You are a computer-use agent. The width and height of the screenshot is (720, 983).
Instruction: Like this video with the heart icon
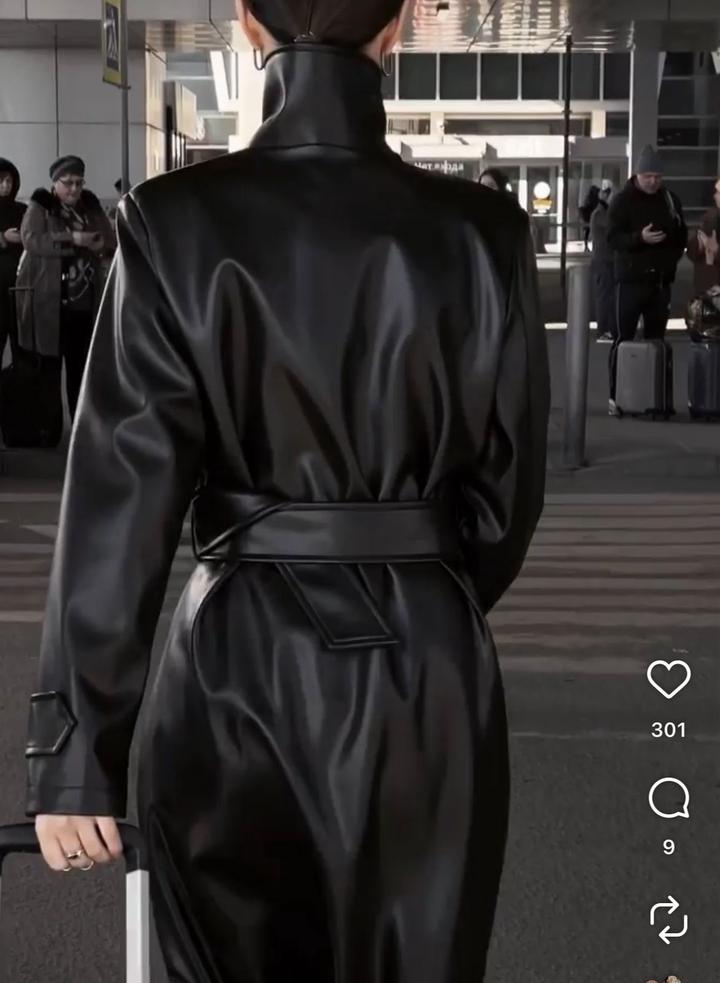click(668, 679)
